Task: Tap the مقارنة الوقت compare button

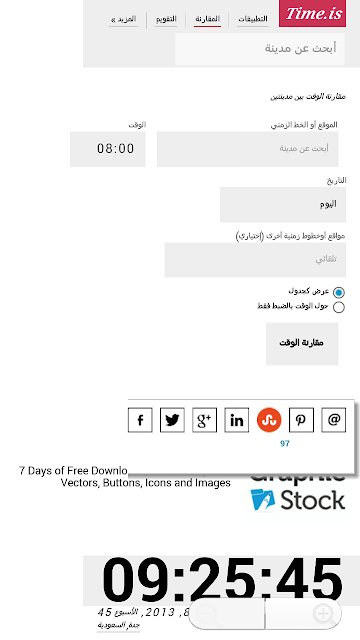Action: click(302, 344)
